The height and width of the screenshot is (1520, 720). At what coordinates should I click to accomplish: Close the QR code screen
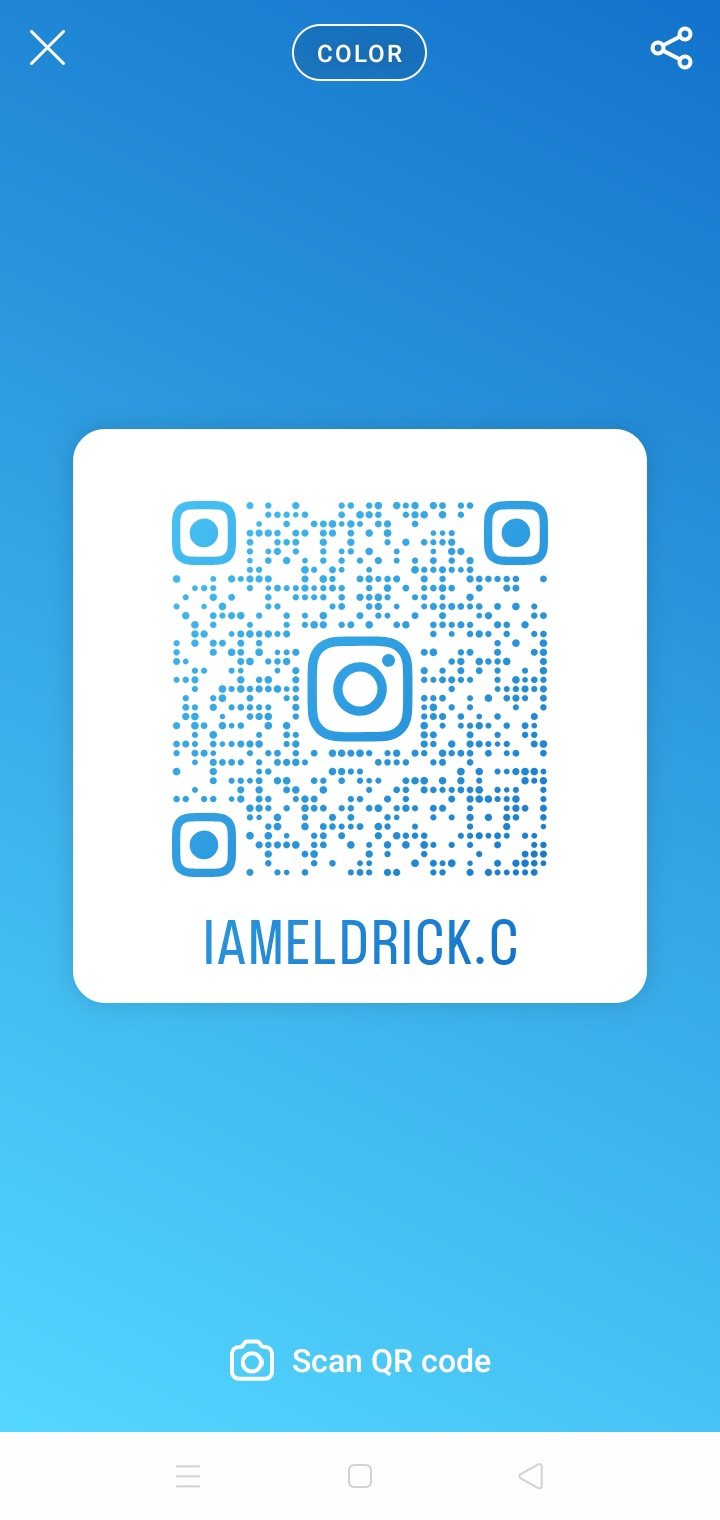[x=47, y=48]
